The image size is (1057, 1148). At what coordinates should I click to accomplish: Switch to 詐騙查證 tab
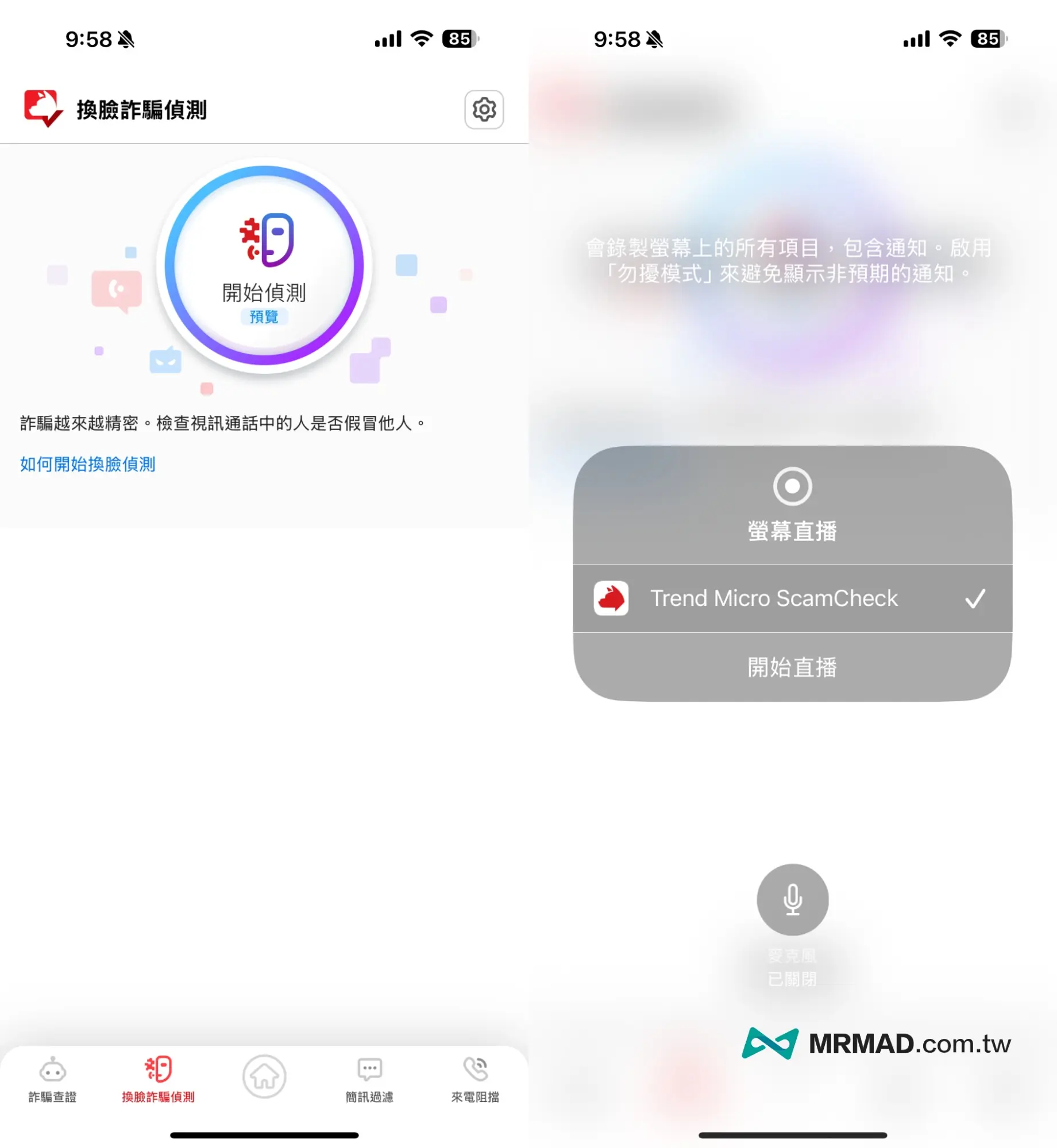point(52,1079)
